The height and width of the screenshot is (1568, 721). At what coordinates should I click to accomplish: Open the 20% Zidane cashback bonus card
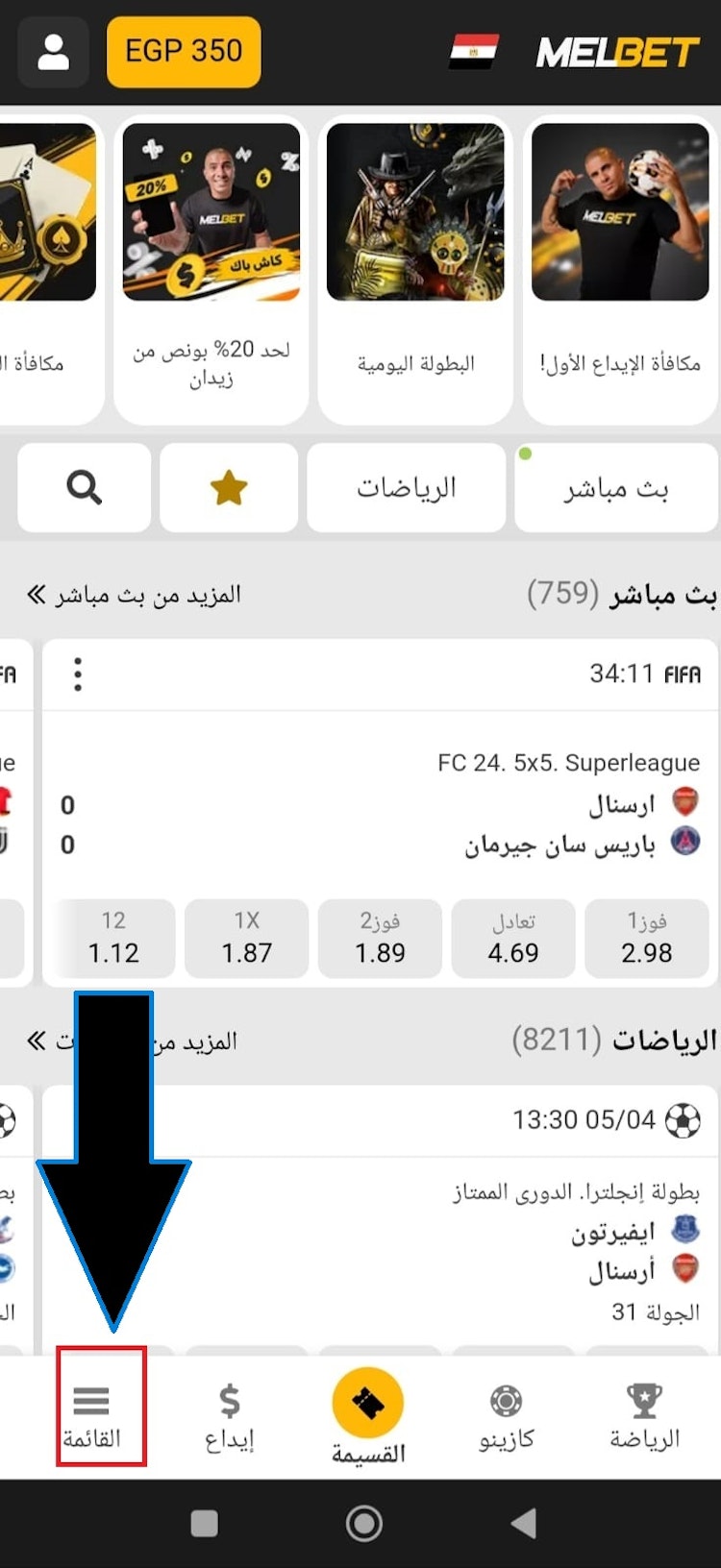pos(211,269)
